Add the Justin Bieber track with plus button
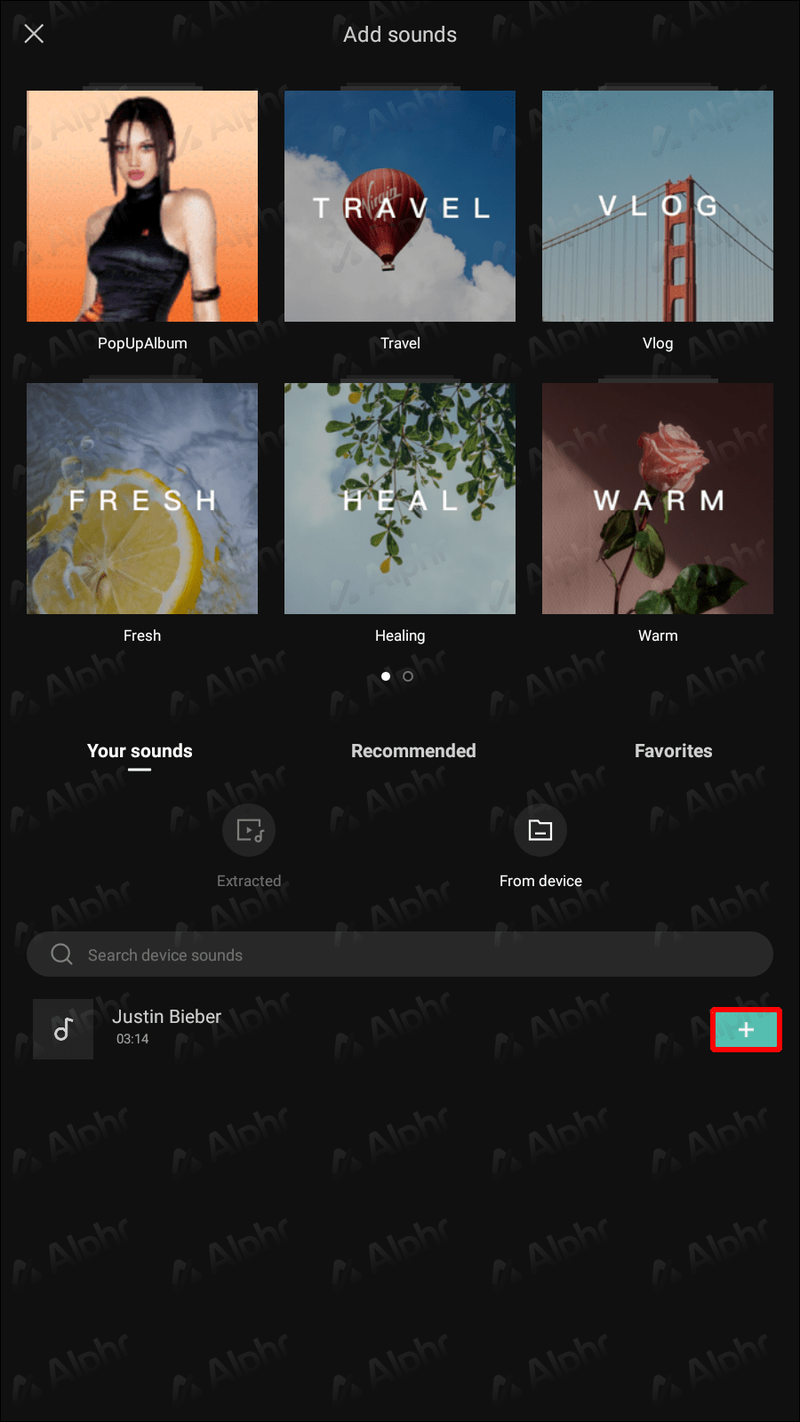Image resolution: width=800 pixels, height=1422 pixels. coord(746,1030)
